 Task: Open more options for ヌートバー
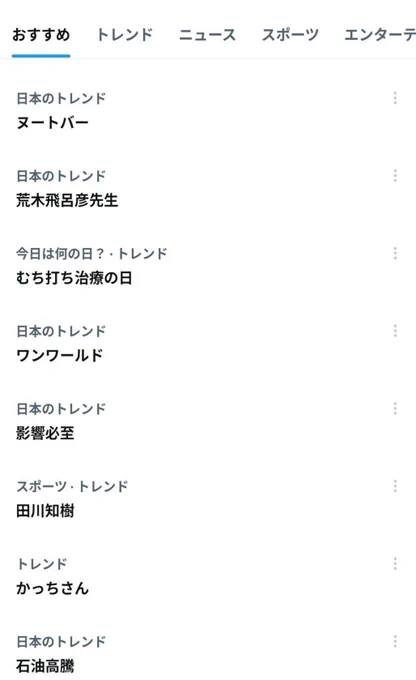[395, 98]
